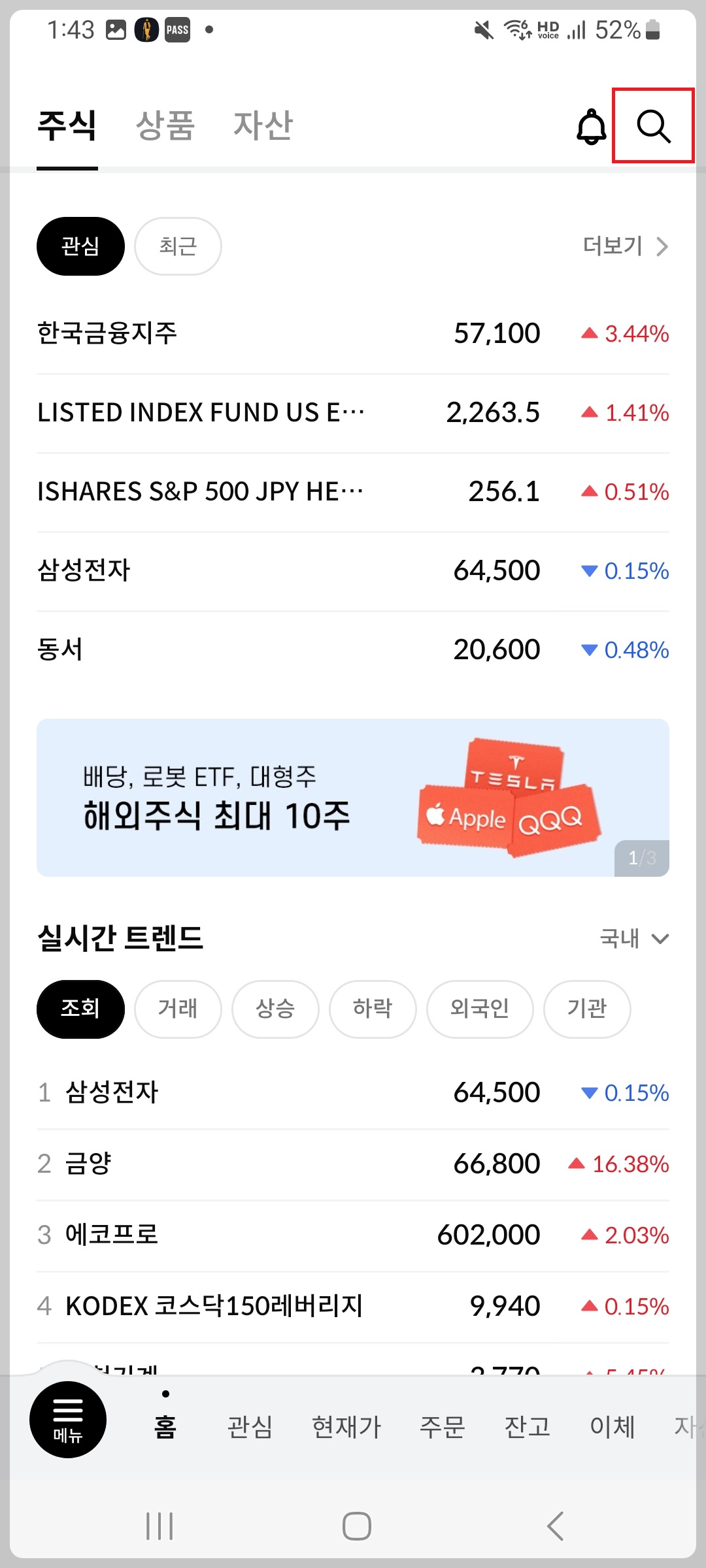Tap the 1/3 carousel page indicator
706x1568 pixels.
pyautogui.click(x=643, y=858)
